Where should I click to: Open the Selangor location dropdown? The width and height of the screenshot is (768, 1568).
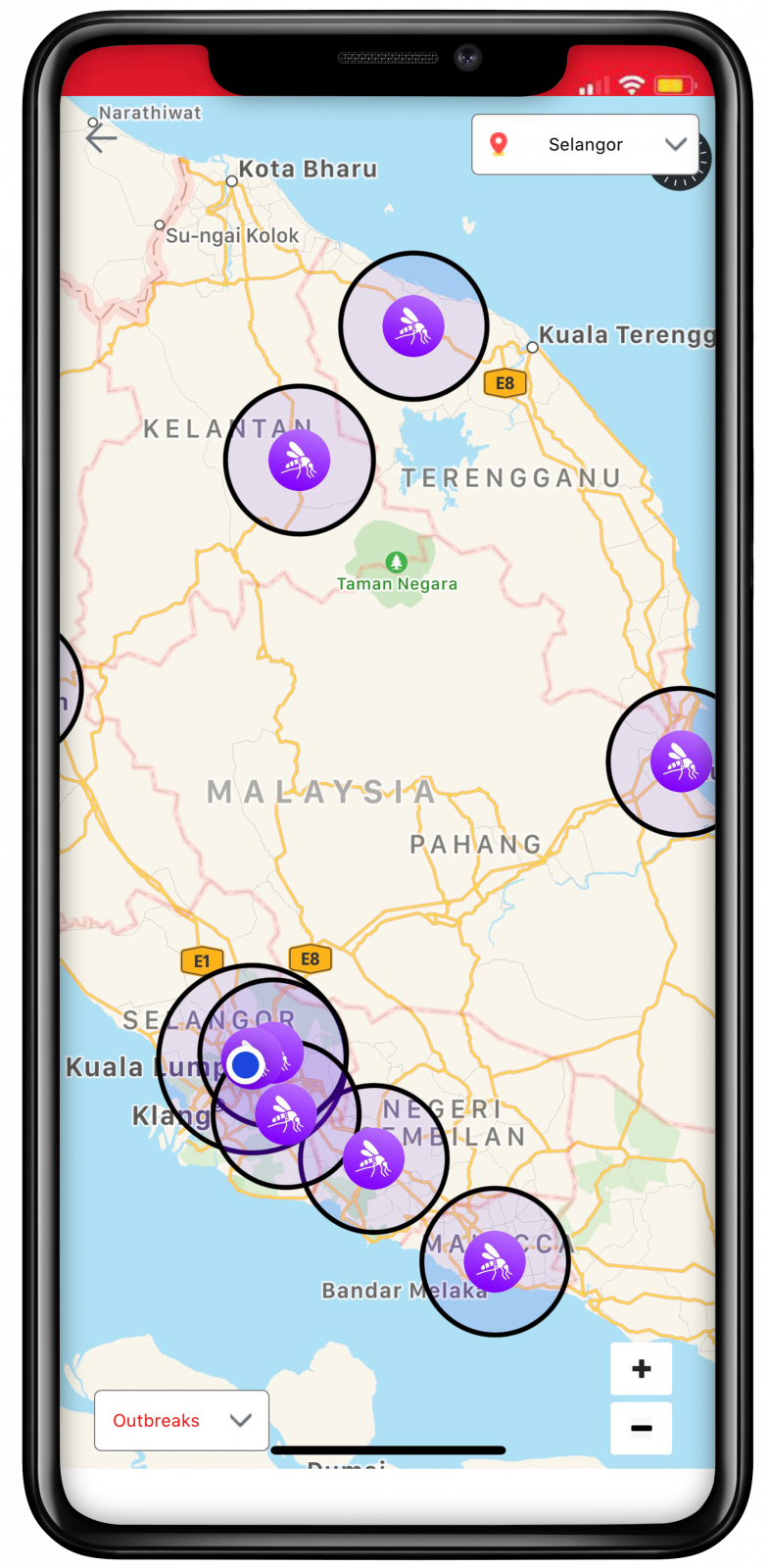click(585, 145)
